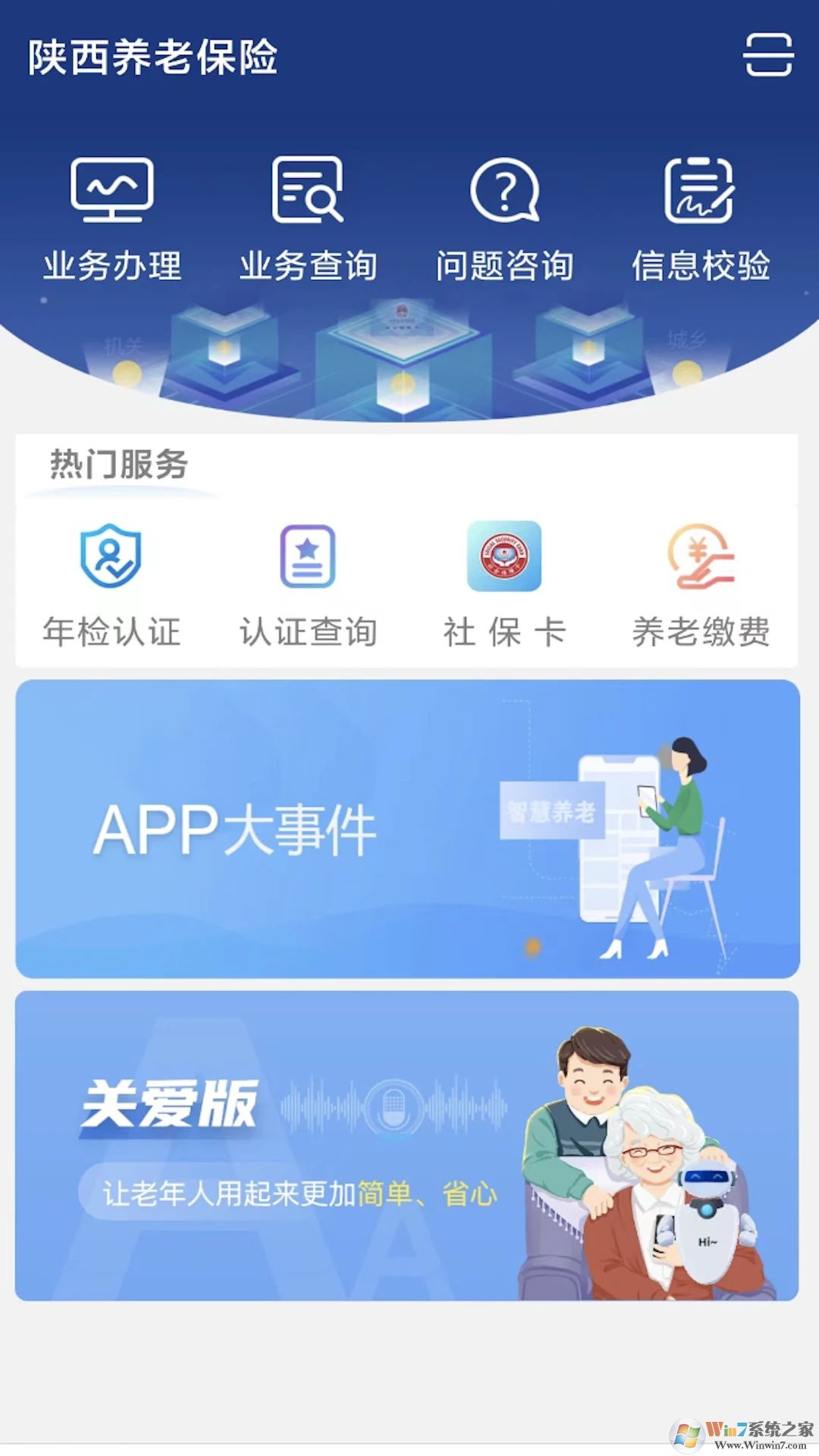819x1456 pixels.
Task: Open the 业务办理 (business handling) icon
Action: 111,216
